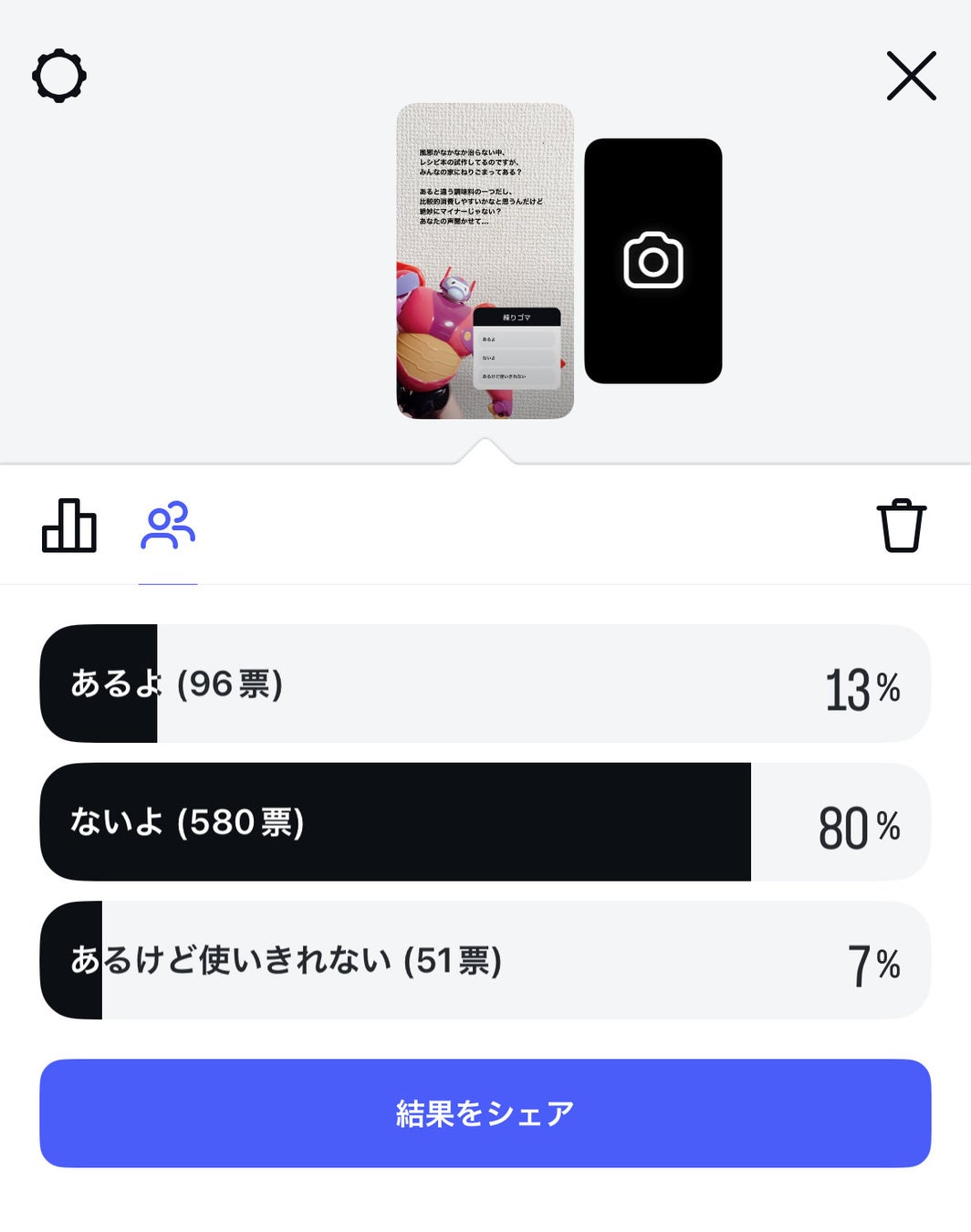The image size is (971, 1232).
Task: Tap the camera card to add a story
Action: 653,261
